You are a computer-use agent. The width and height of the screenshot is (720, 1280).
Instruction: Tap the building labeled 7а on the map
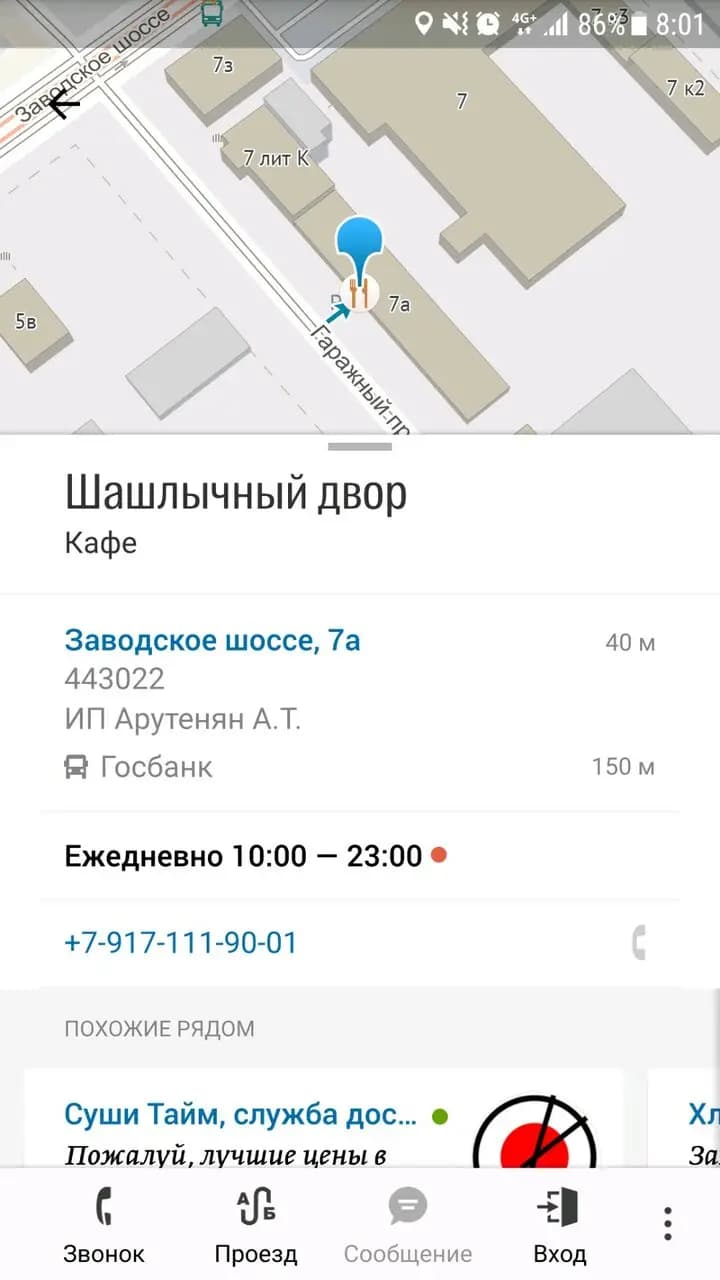click(400, 302)
